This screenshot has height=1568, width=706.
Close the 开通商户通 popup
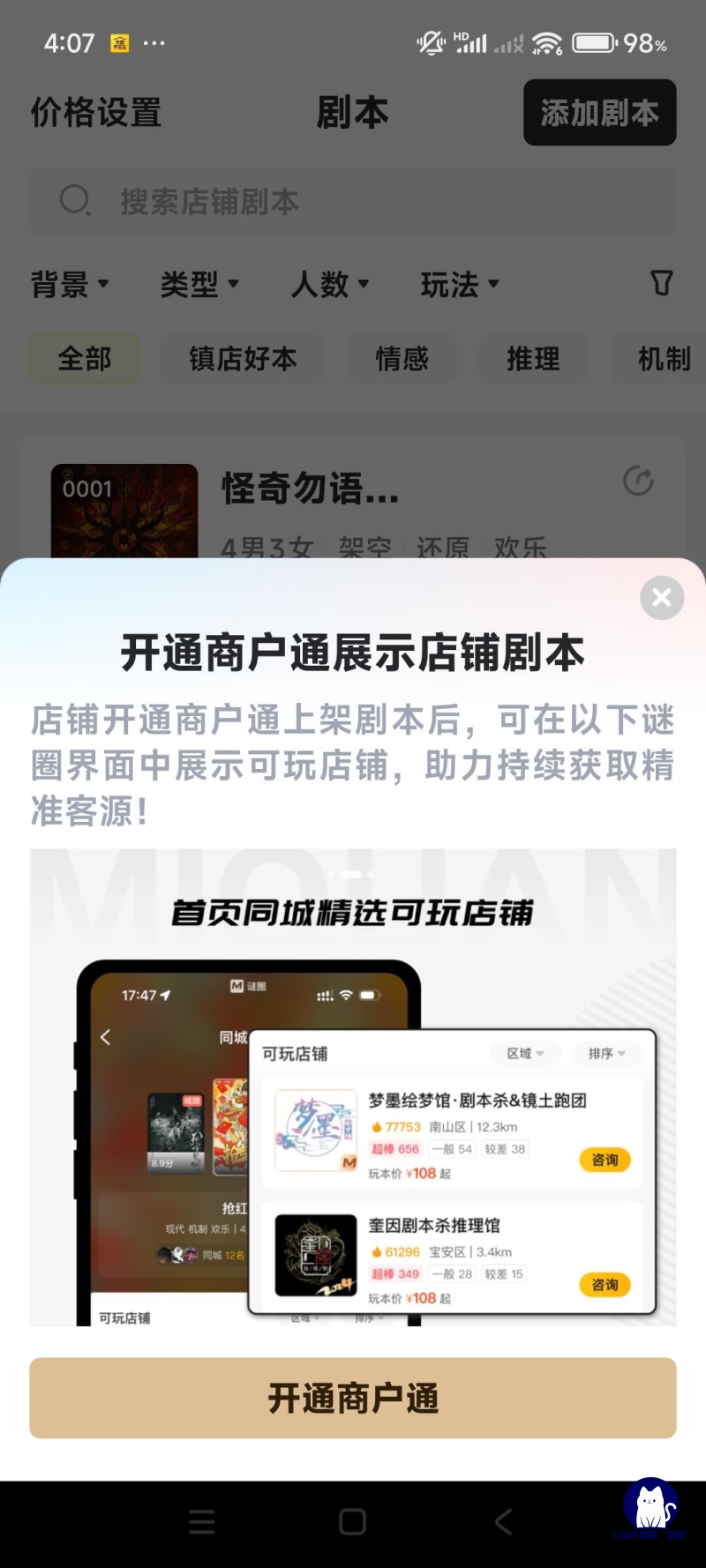point(661,598)
